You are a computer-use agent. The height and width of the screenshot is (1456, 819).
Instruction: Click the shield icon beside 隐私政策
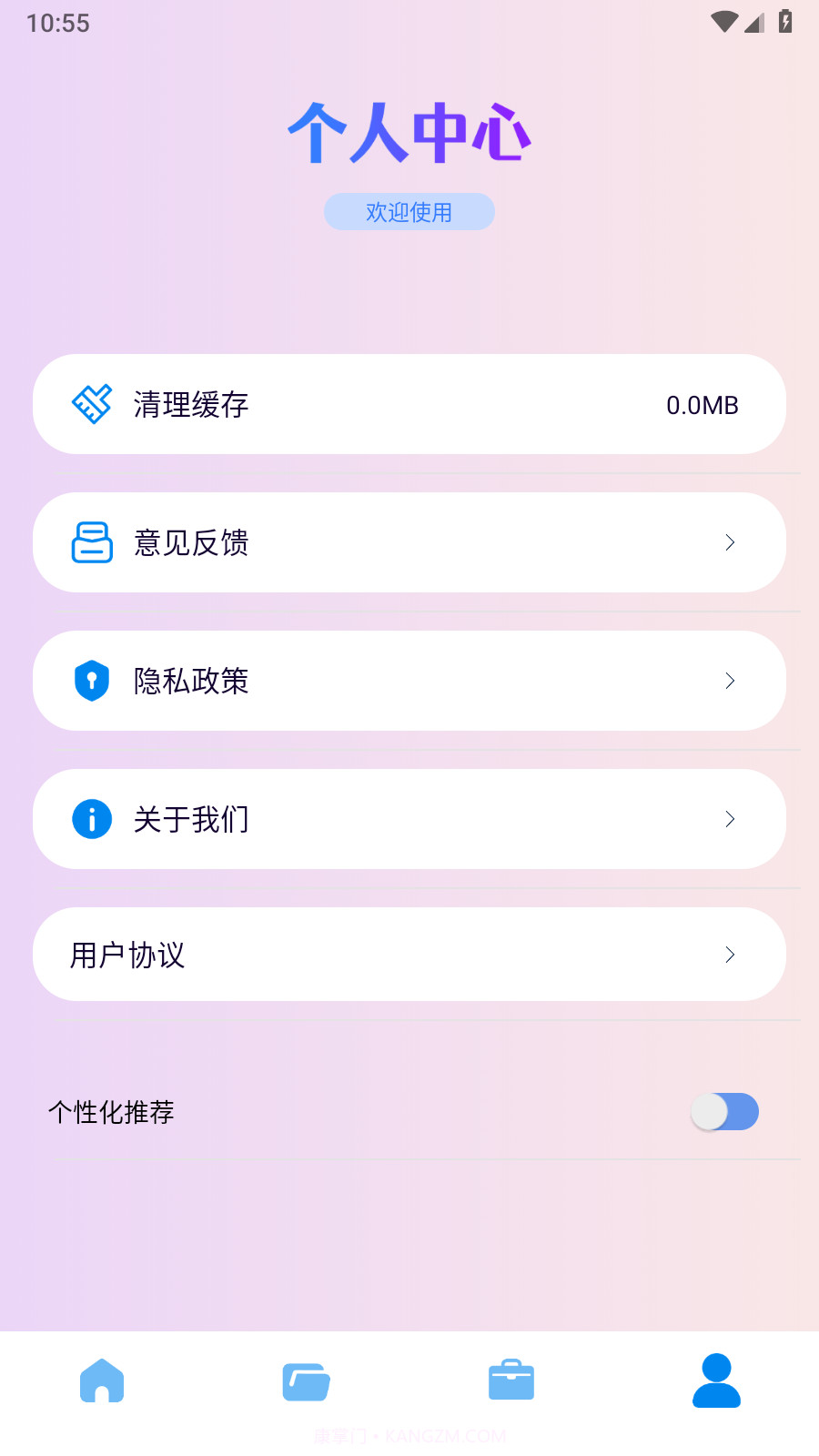pyautogui.click(x=91, y=680)
